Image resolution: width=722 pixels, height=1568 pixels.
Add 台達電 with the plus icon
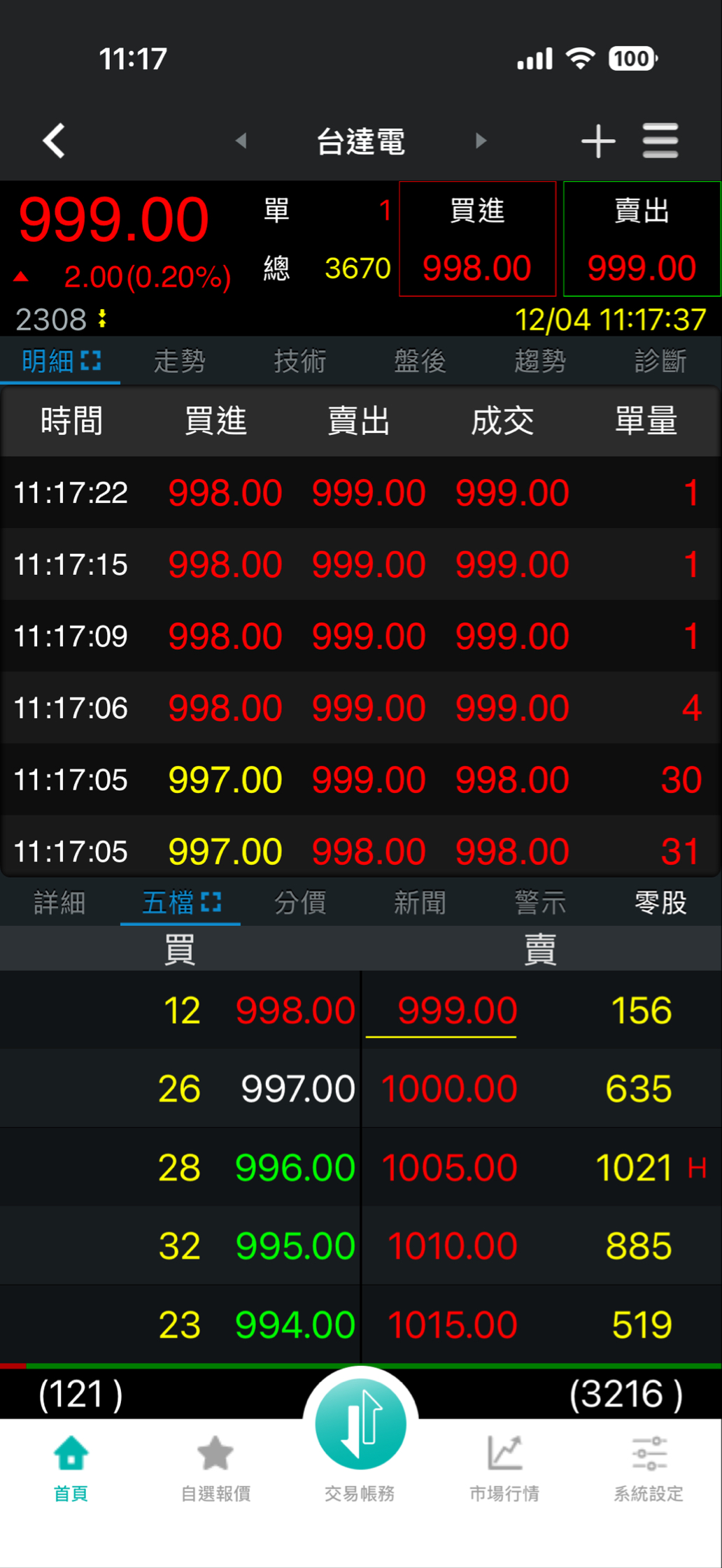(x=598, y=141)
